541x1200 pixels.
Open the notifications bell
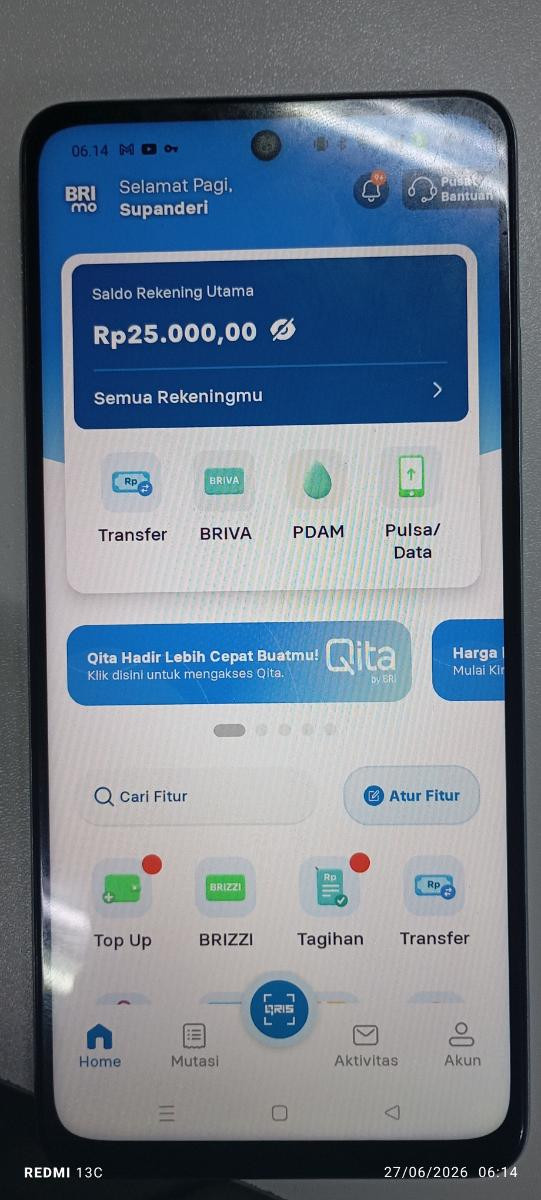point(371,190)
